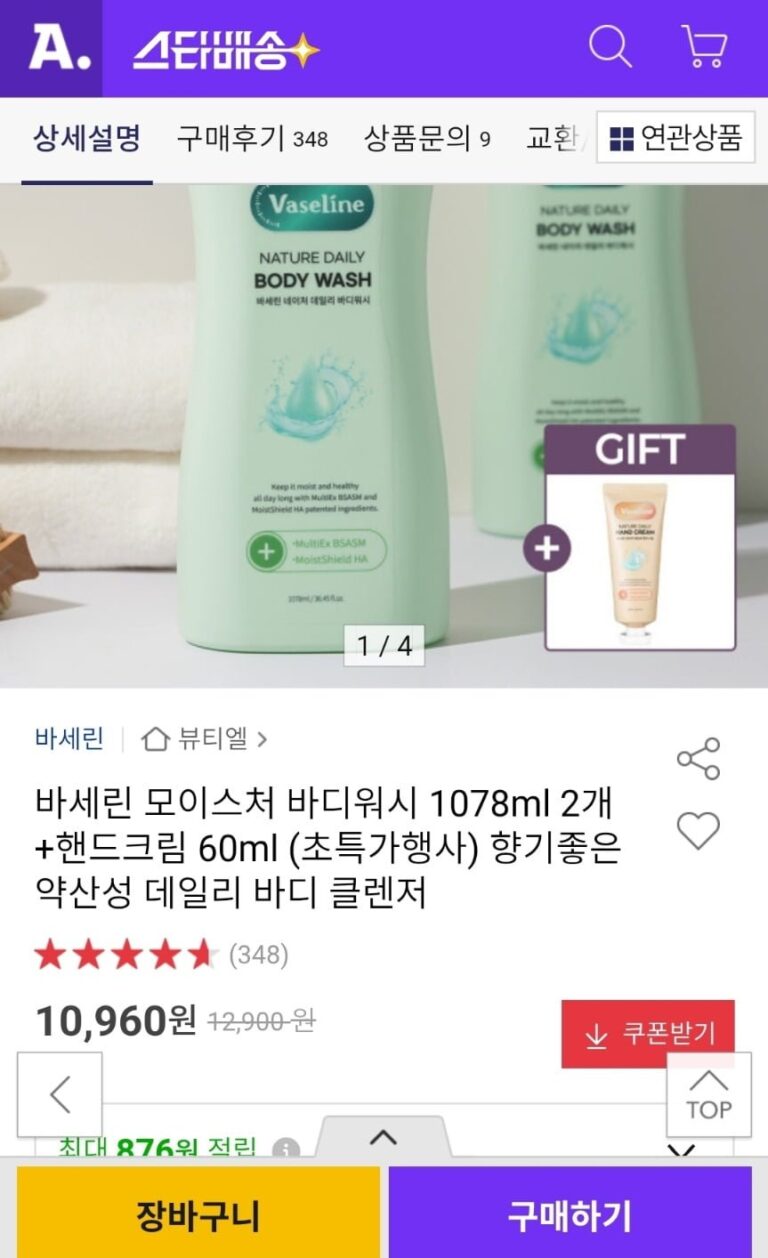Open the 스타배송 banner
Screen dimensions: 768x1258
pyautogui.click(x=226, y=48)
